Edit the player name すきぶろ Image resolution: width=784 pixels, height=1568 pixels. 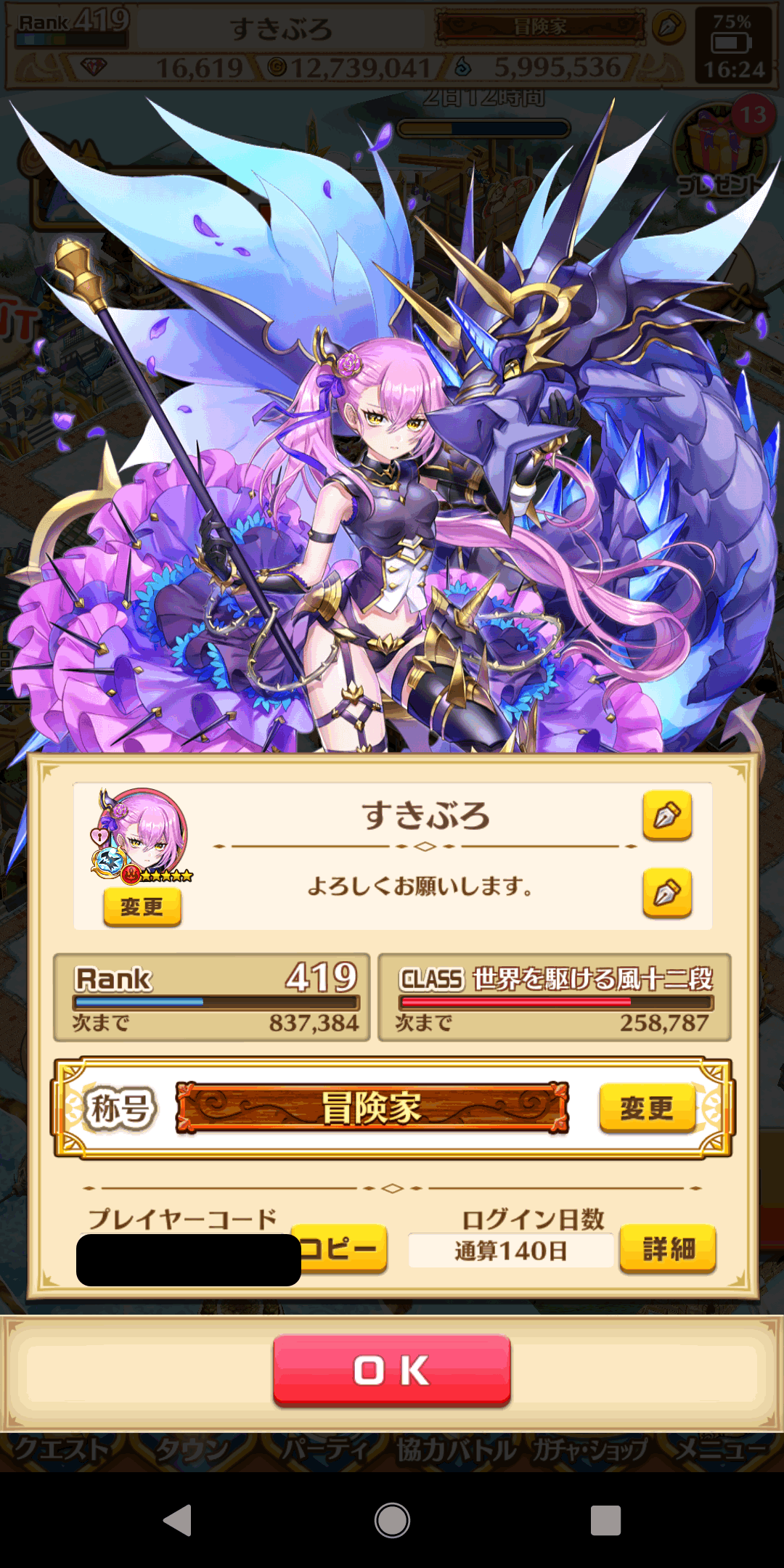[x=666, y=815]
